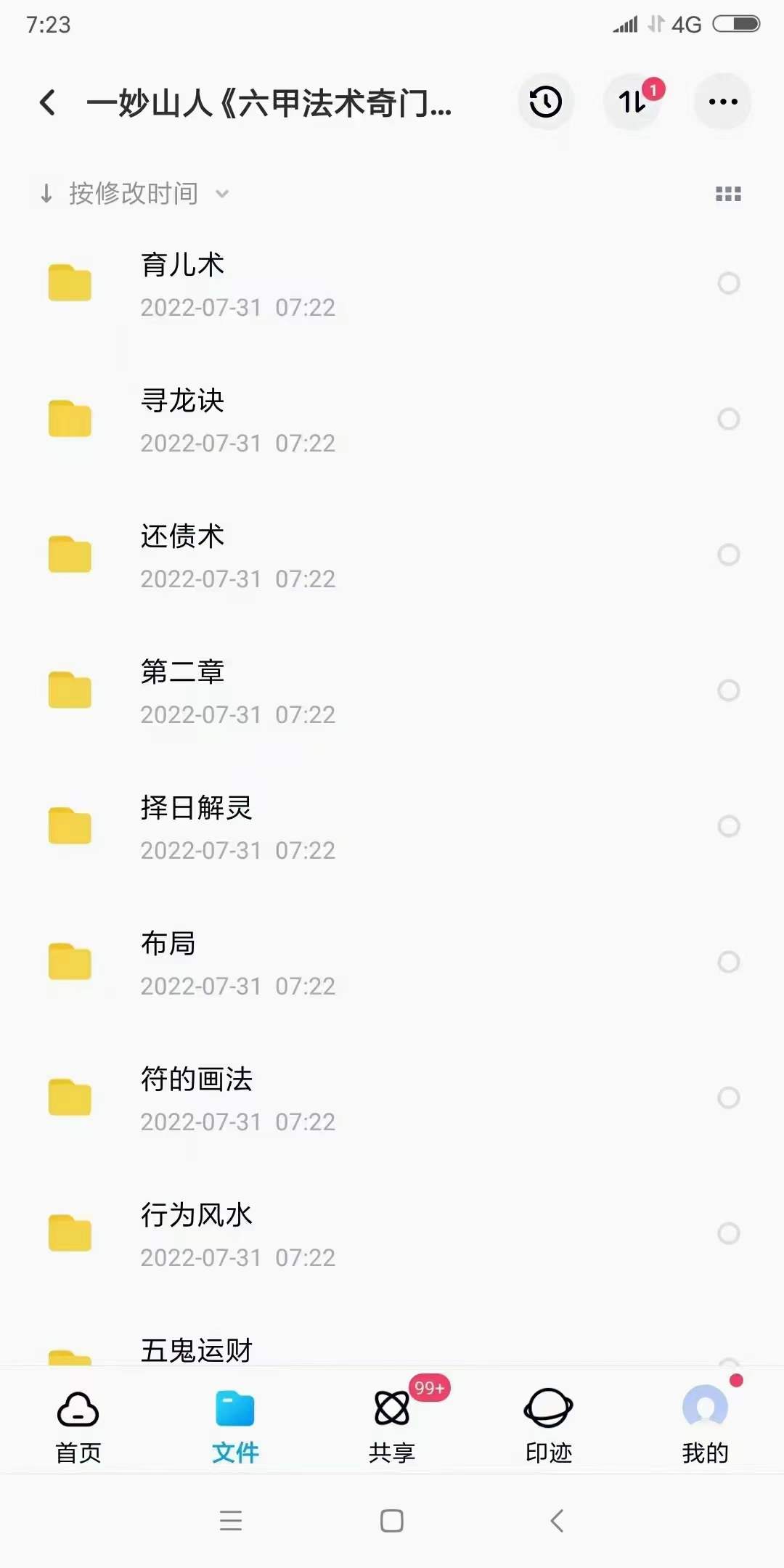Screen dimensions: 784x1568
Task: Open the 择日解灵 folder
Action: 392,827
